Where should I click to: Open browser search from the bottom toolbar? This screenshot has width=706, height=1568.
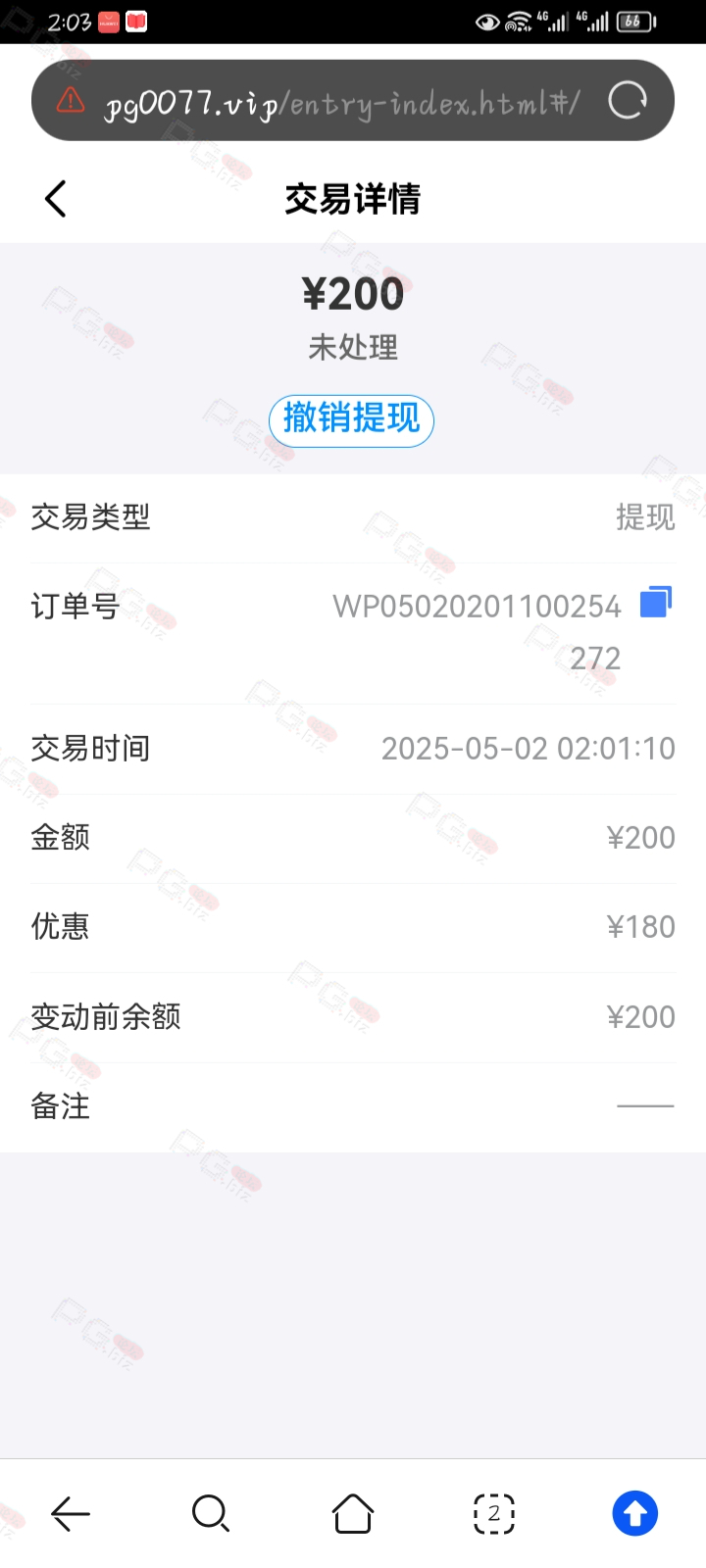click(211, 1514)
